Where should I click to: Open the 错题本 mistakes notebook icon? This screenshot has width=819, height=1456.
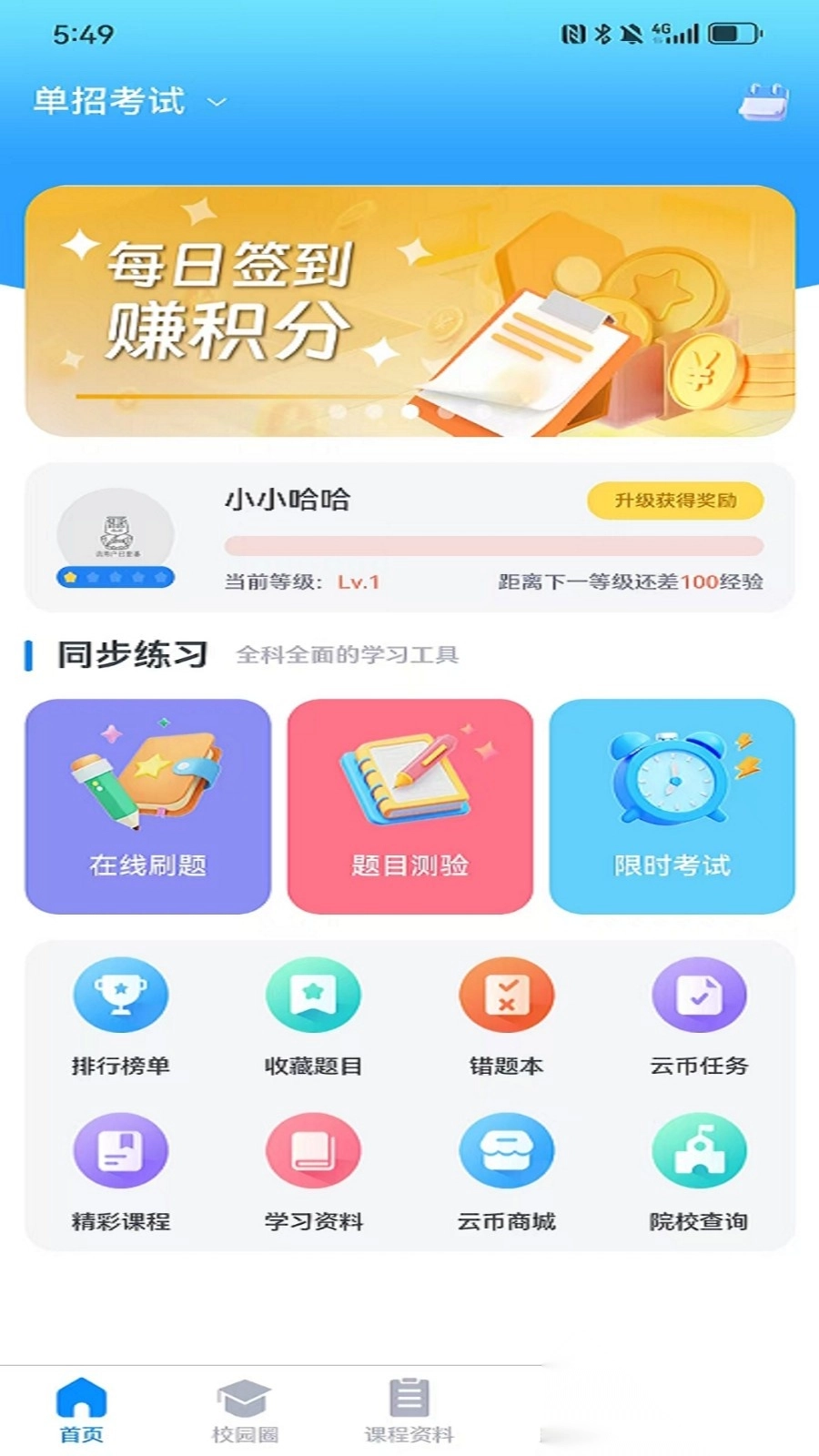pos(508,996)
